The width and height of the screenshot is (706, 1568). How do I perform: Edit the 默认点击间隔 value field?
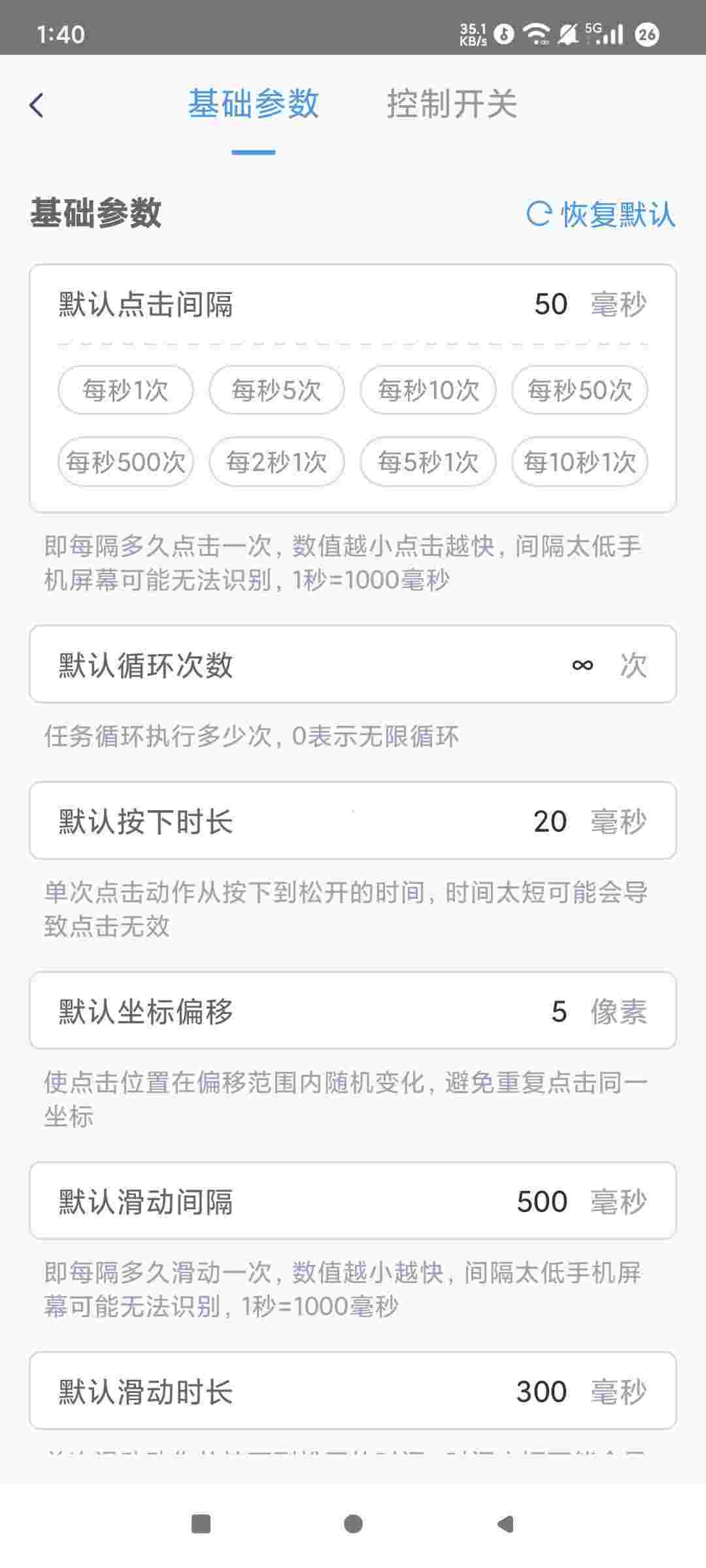[550, 304]
